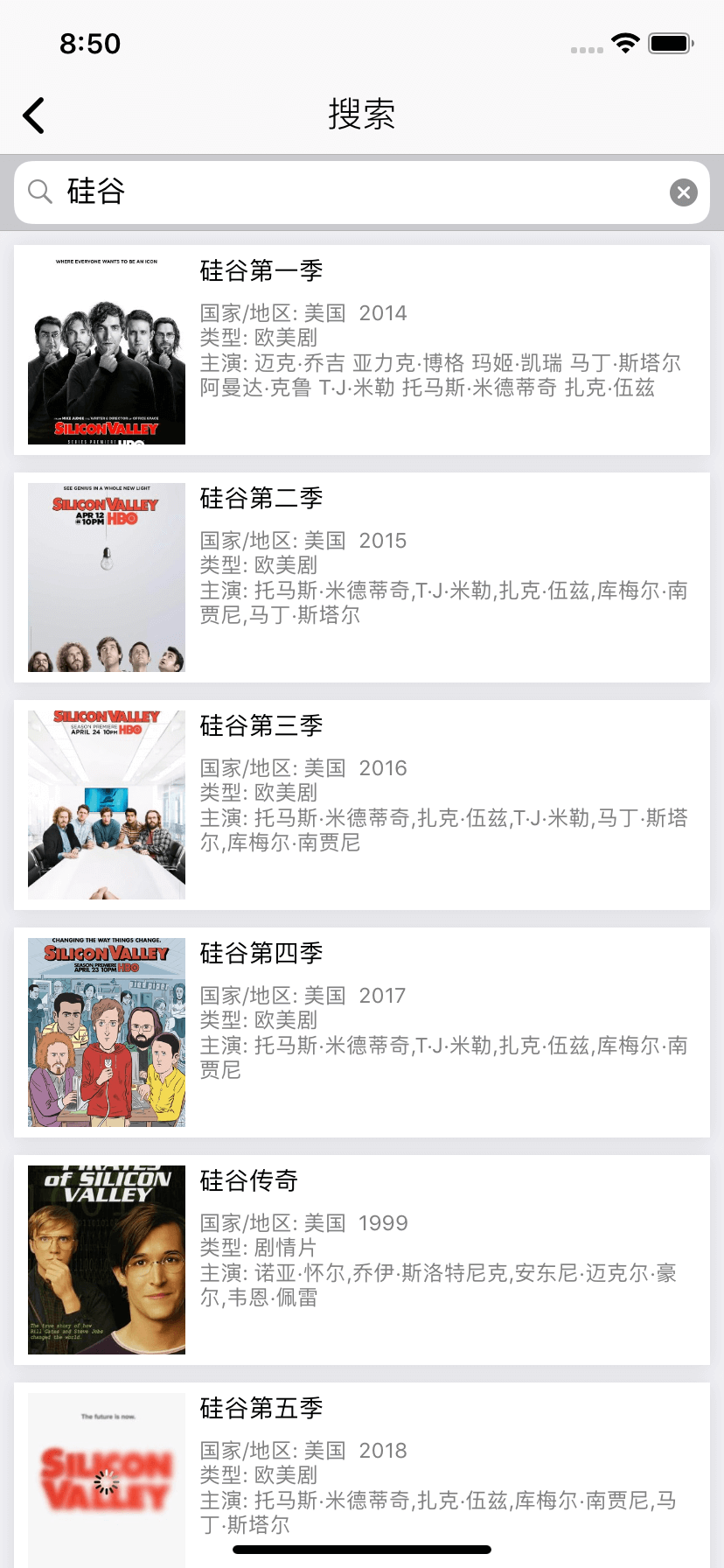Image resolution: width=724 pixels, height=1568 pixels.
Task: Open the 硅谷第五季 result
Action: [362, 1475]
